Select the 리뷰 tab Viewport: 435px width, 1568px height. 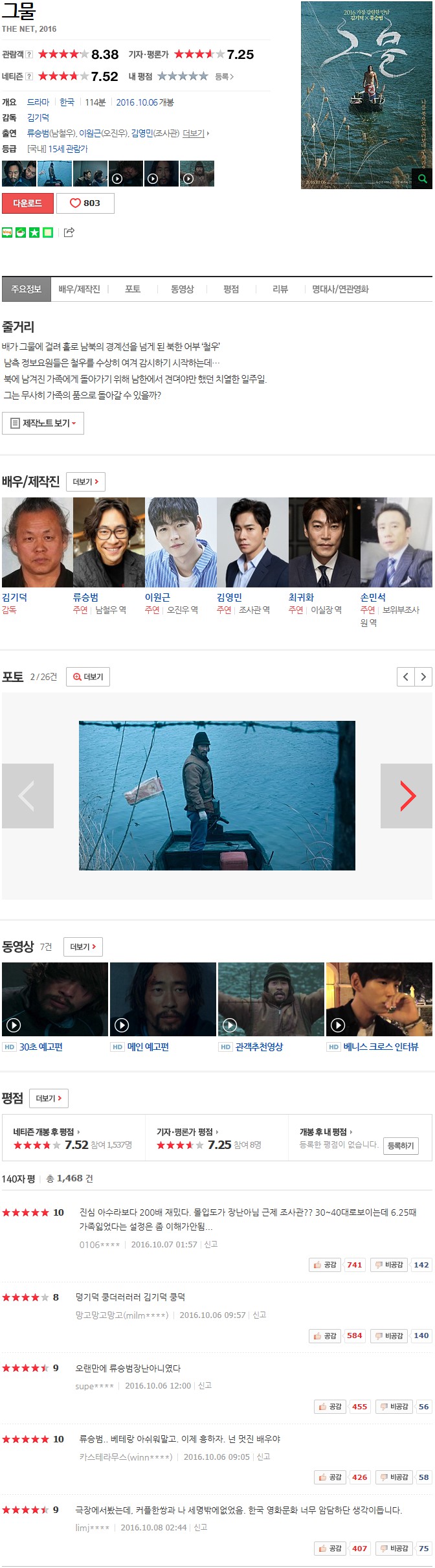[280, 290]
